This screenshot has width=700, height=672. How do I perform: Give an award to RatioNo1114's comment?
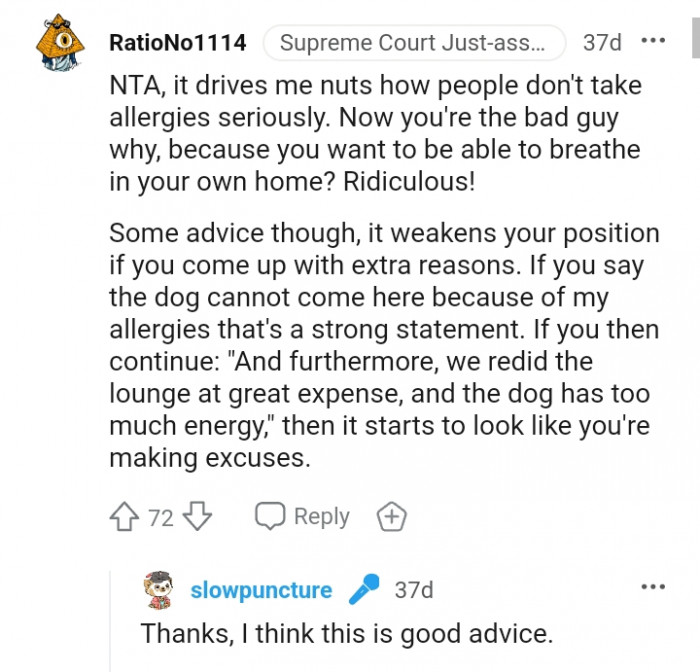click(391, 517)
